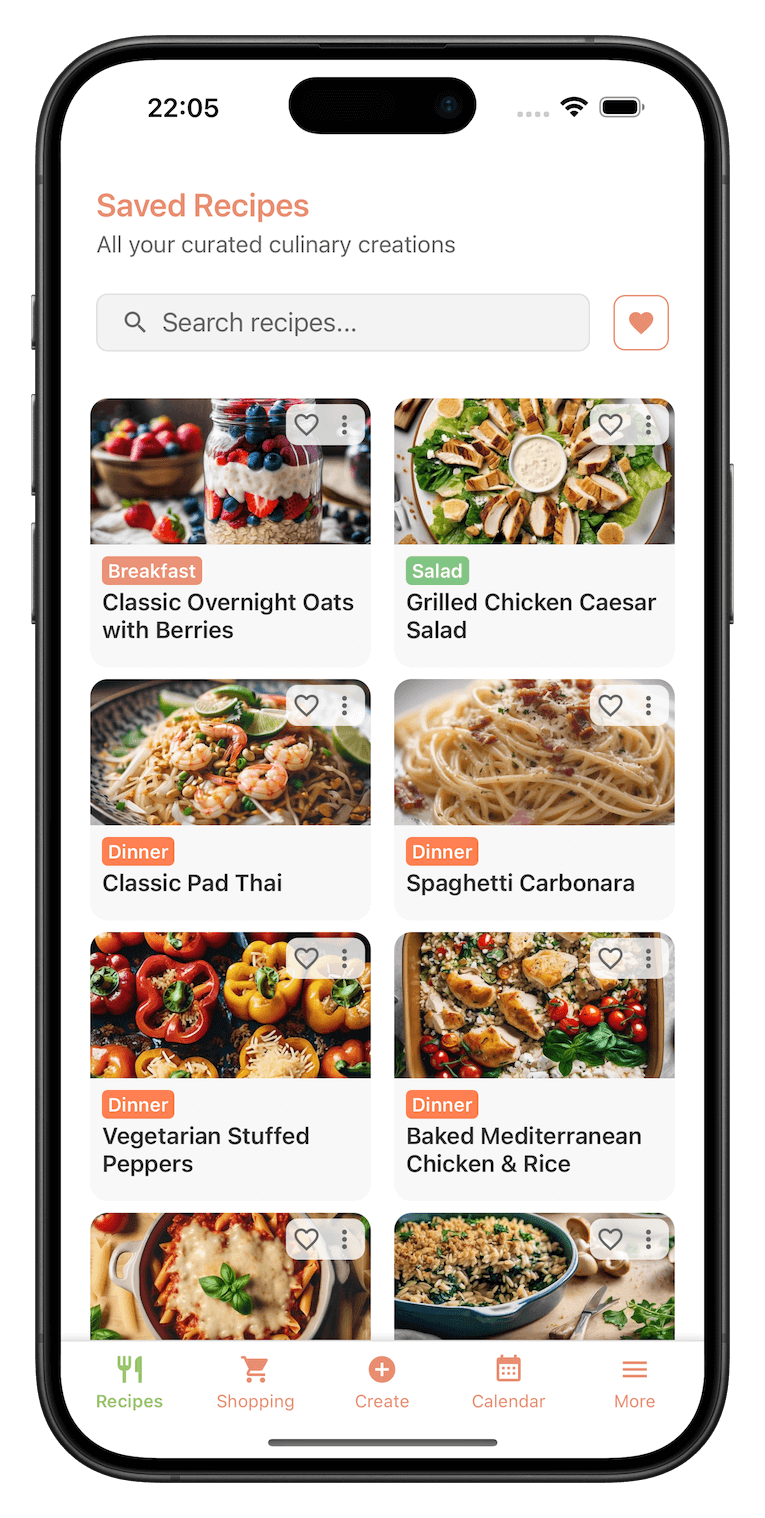The width and height of the screenshot is (765, 1518).
Task: Favorite the Grilled Chicken Caesar Salad
Action: [x=610, y=425]
